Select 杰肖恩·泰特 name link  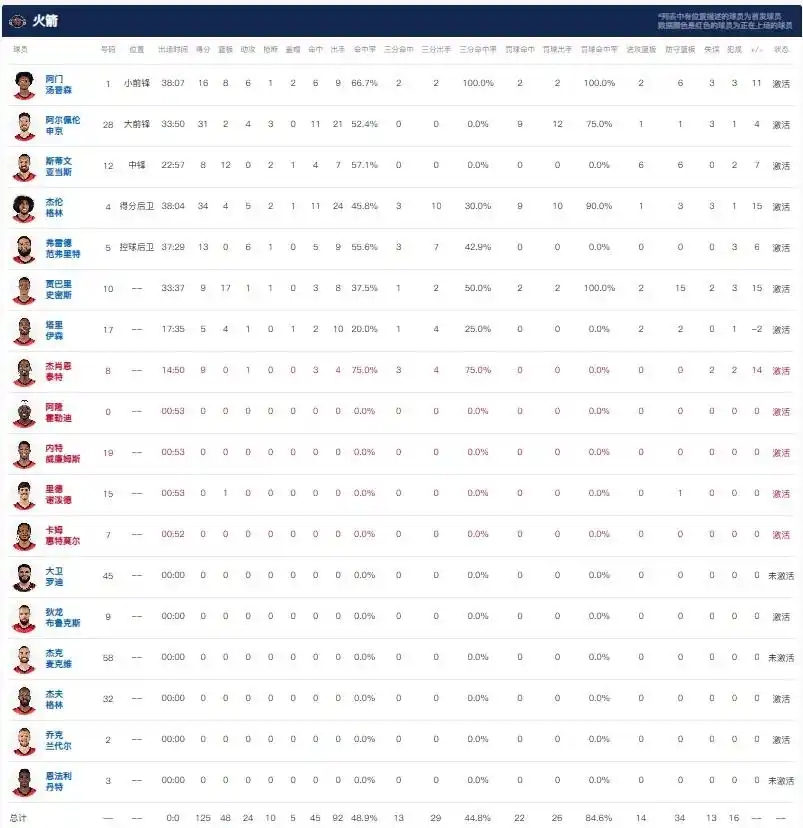(x=58, y=371)
